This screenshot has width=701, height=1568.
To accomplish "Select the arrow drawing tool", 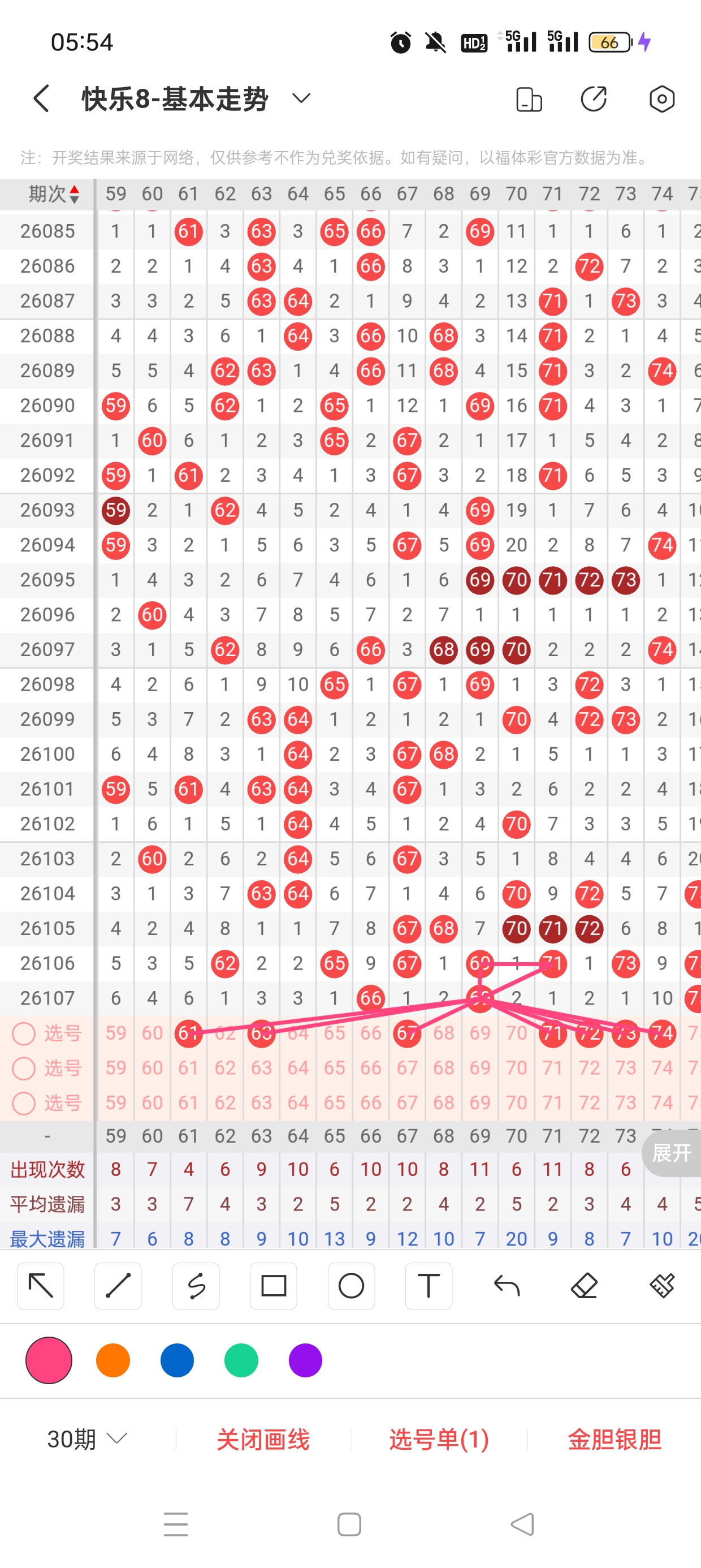I will pos(41,1286).
